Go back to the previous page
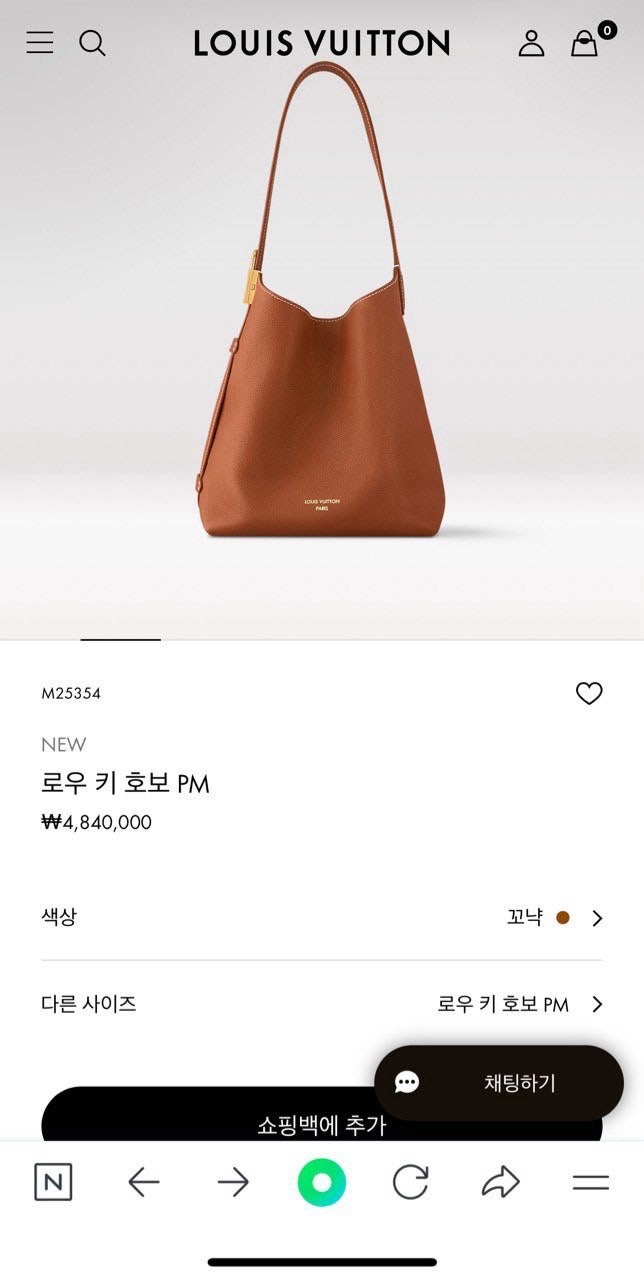Viewport: 644px width, 1279px height. click(143, 1183)
